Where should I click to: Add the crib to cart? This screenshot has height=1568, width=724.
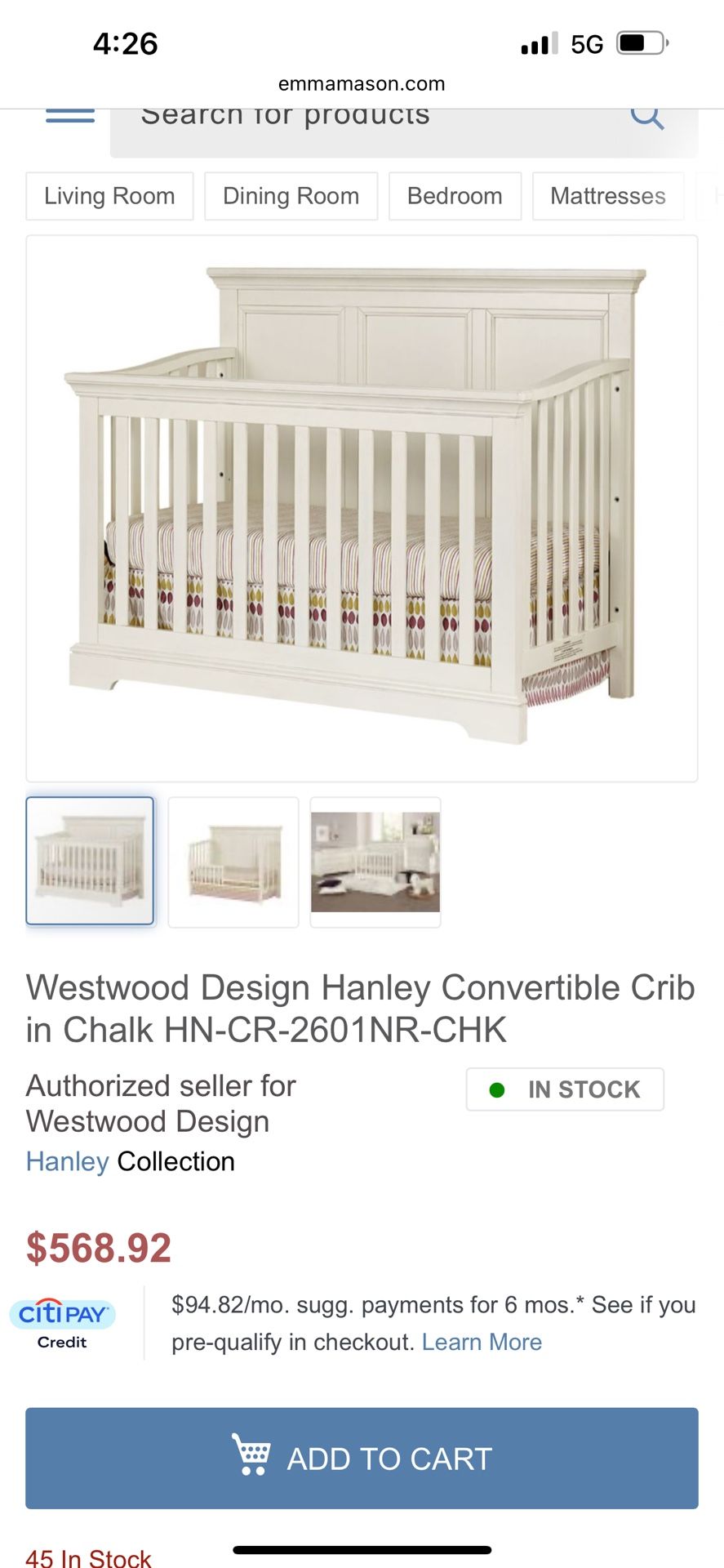point(362,1458)
